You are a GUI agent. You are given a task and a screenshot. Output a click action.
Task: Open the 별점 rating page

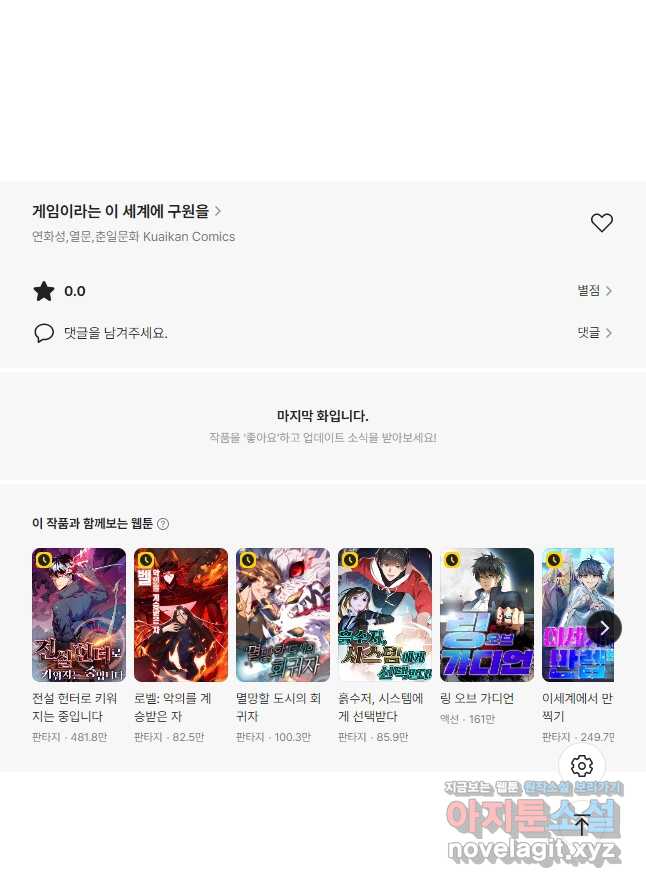point(594,291)
